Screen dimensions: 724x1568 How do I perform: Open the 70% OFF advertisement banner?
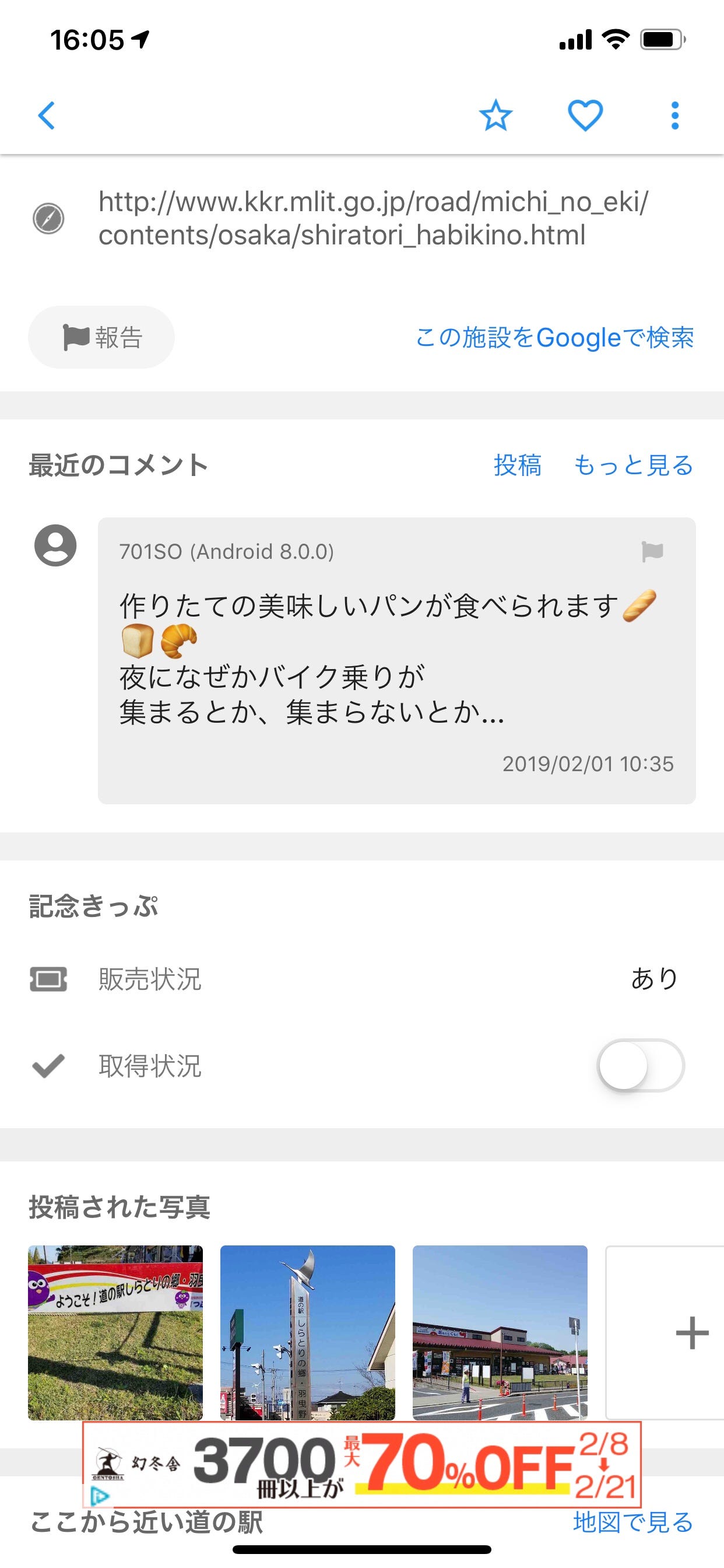(361, 1464)
